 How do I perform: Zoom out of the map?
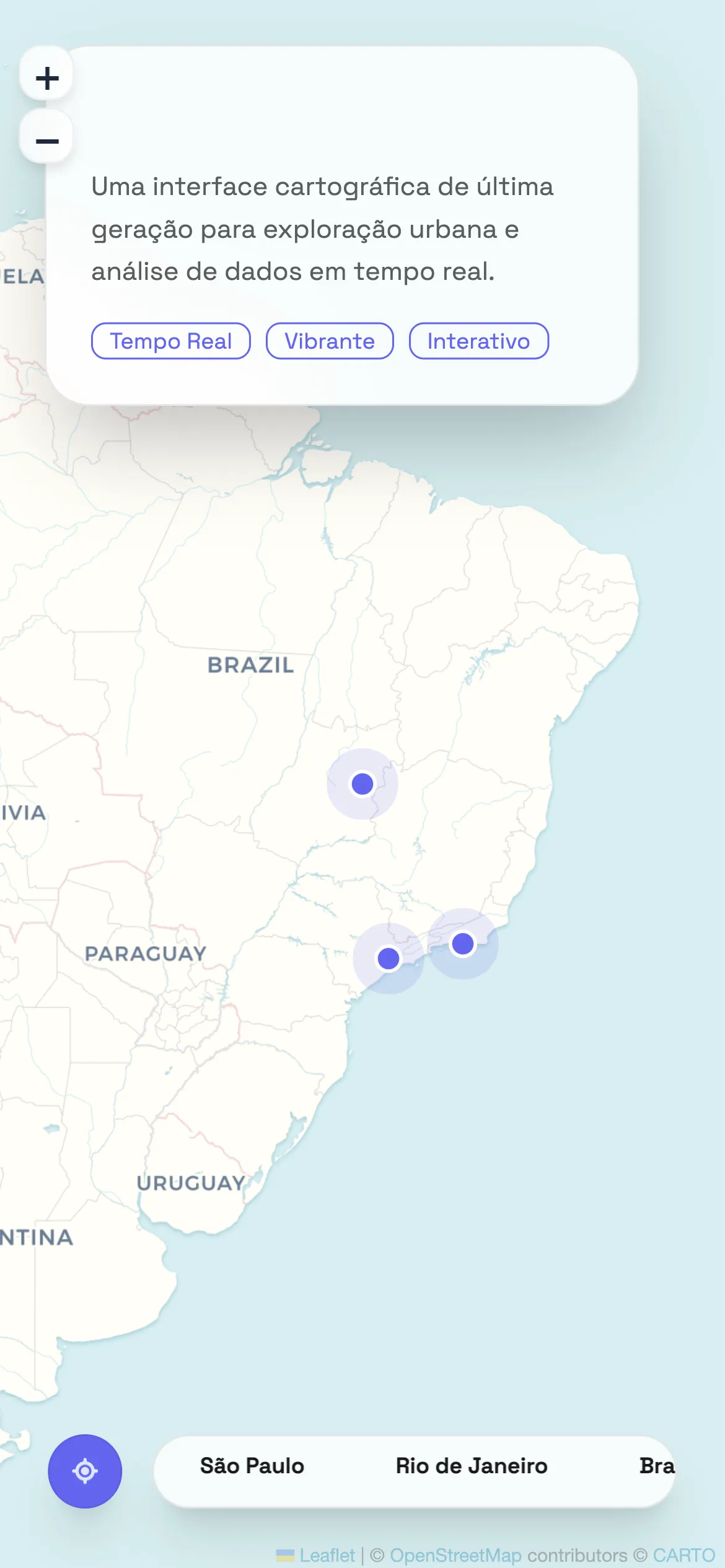[x=47, y=140]
